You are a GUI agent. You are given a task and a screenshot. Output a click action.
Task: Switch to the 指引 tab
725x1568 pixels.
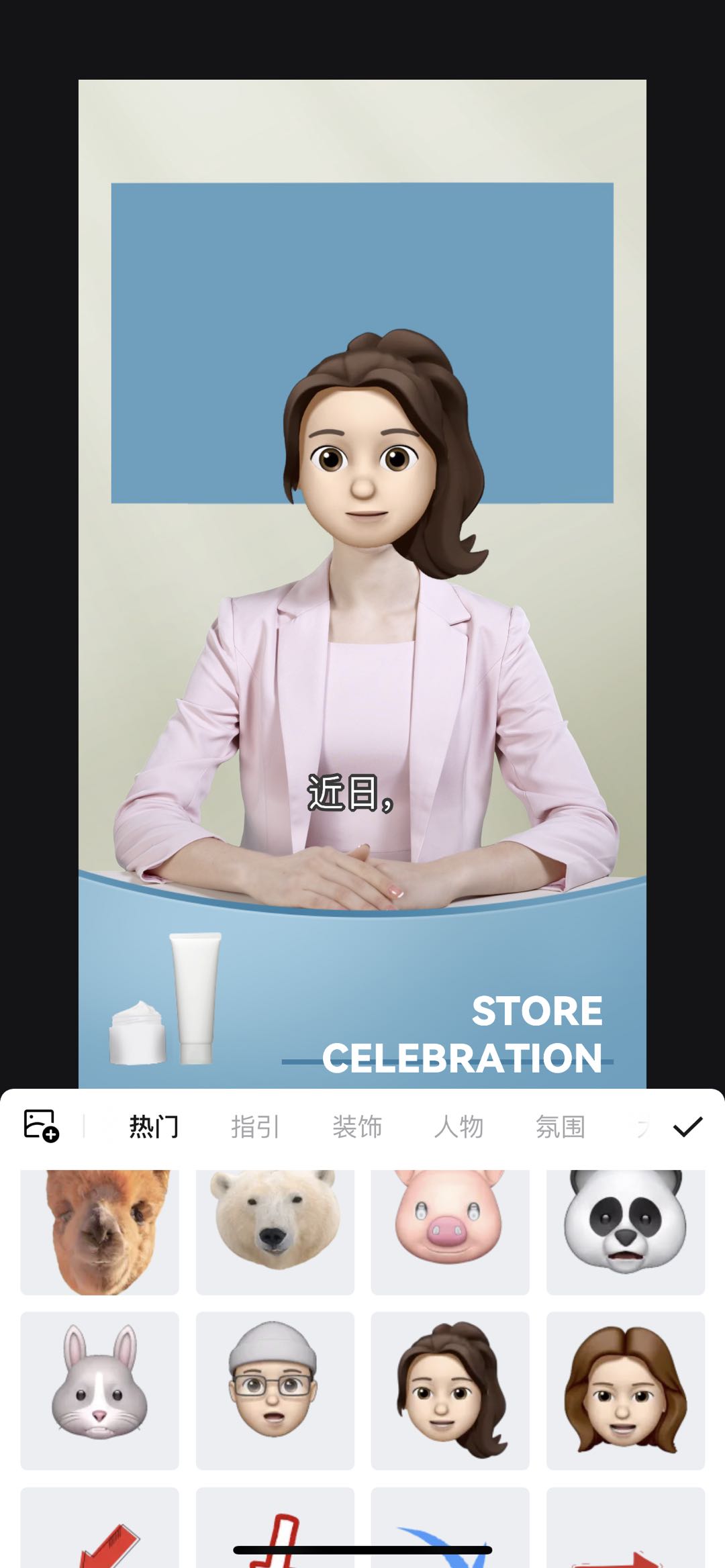[255, 1126]
